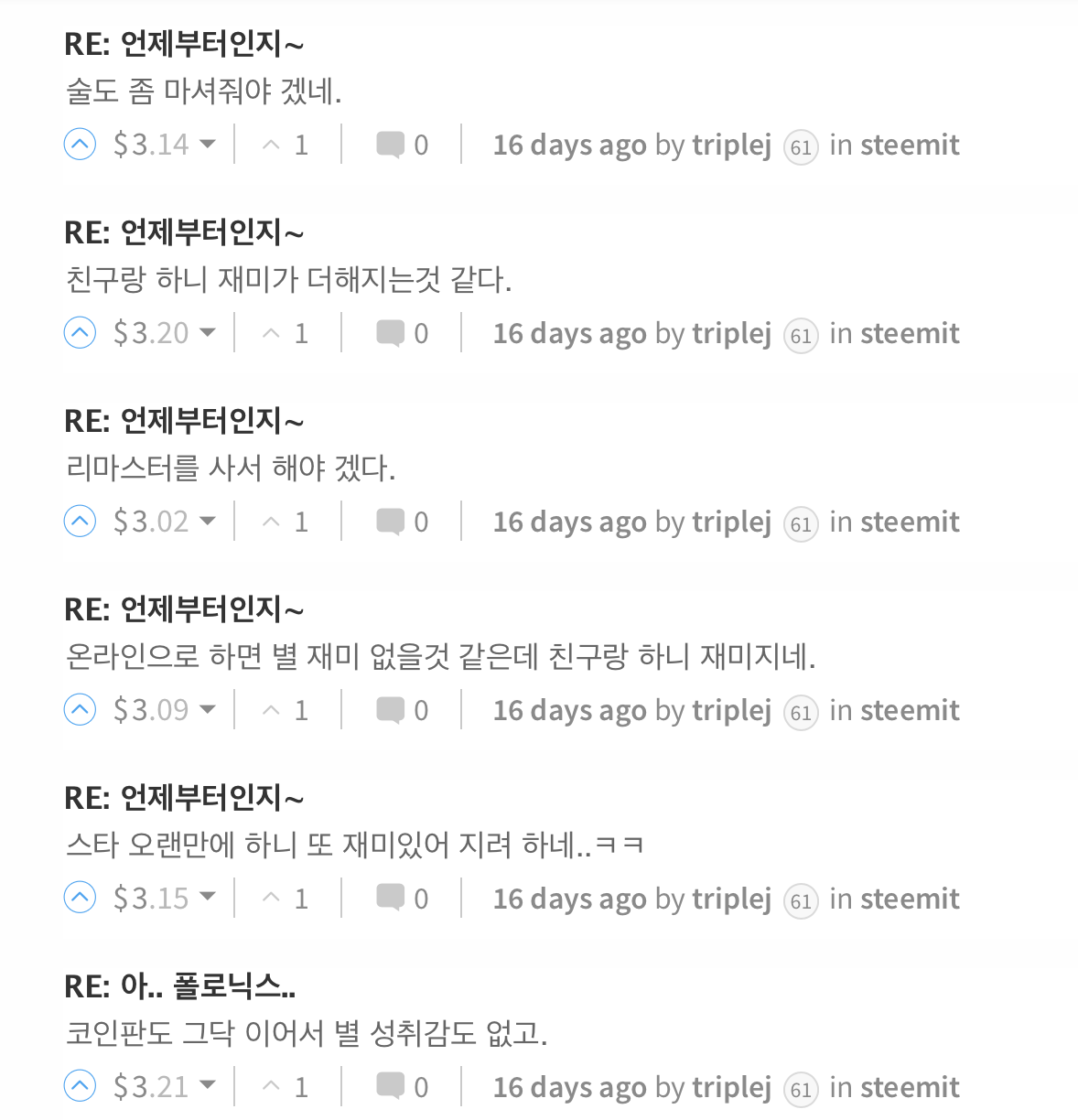Upvote the comment '코인판도 그닥 이어서 별 성취감도 없고.'

click(x=81, y=1087)
